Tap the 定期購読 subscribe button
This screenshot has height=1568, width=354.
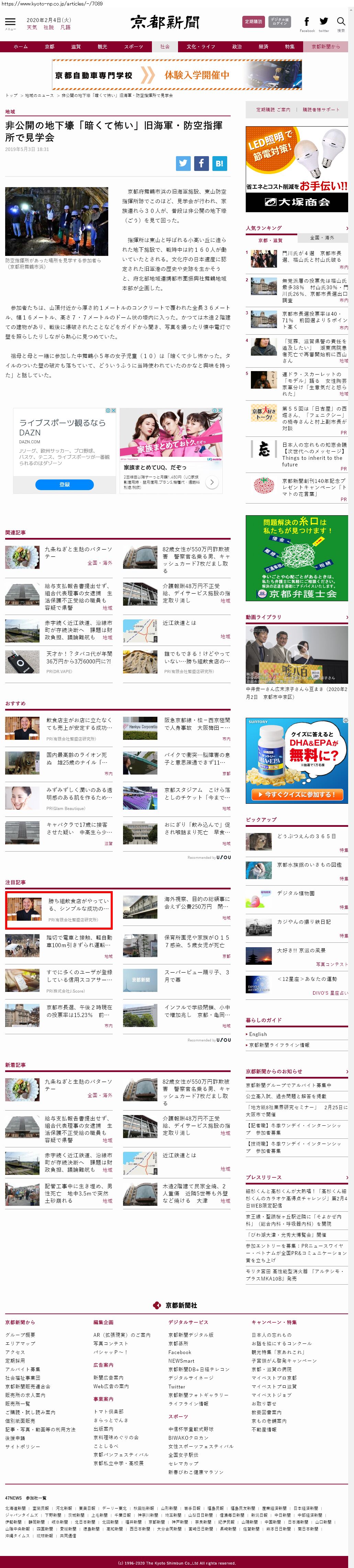click(253, 22)
